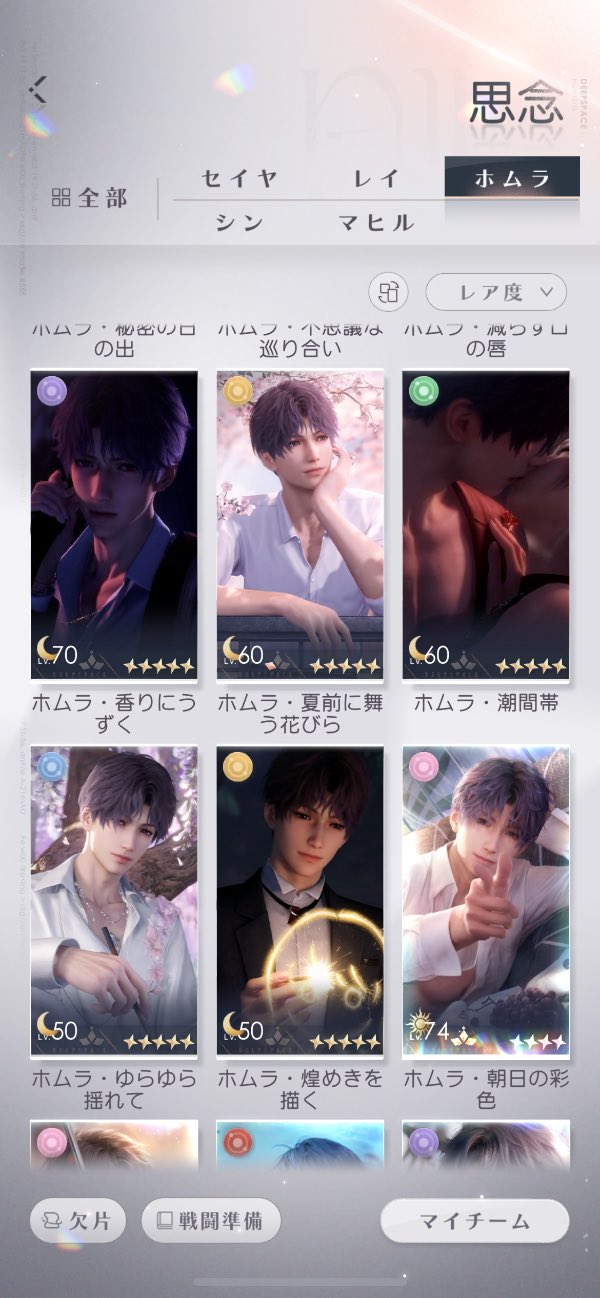View the ホムラ・煌めきを描く card
The width and height of the screenshot is (600, 1298).
click(x=300, y=900)
